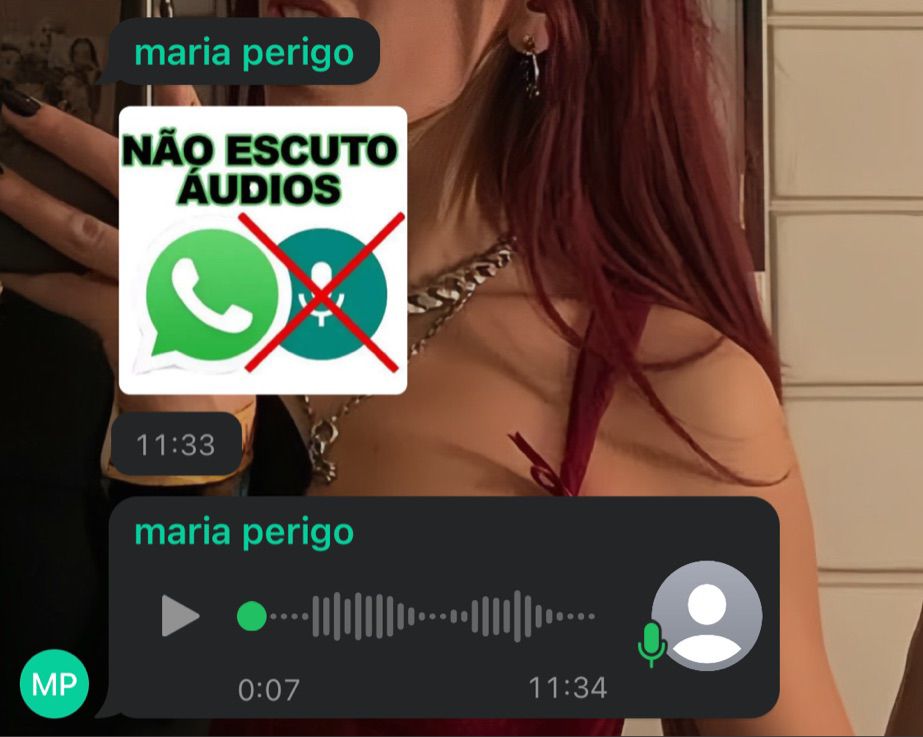Tap the green scrubber dot on the audio waveform
Image resolution: width=923 pixels, height=737 pixels.
point(252,616)
